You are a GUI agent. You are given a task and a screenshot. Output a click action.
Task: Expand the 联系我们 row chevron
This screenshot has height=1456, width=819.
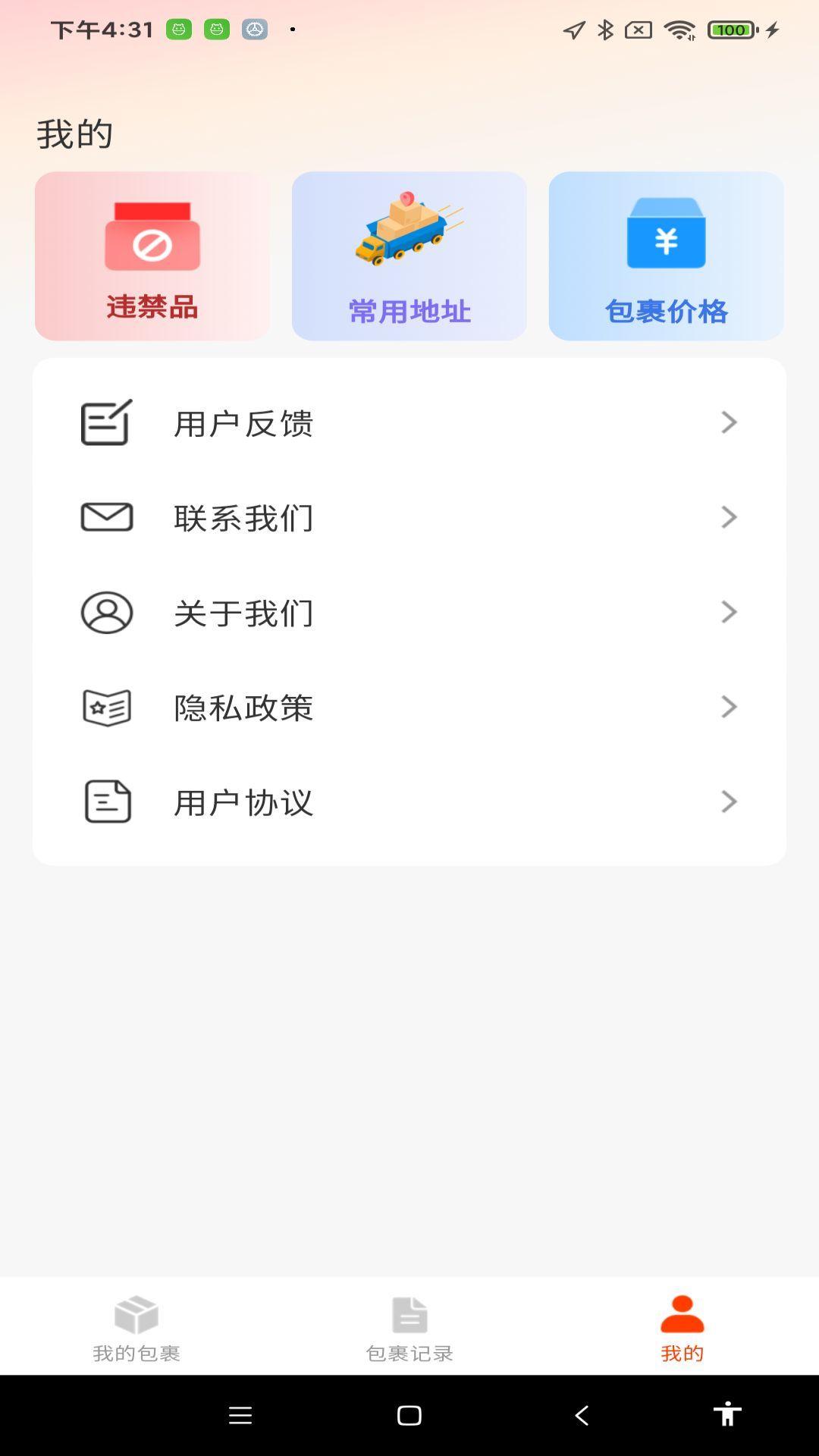click(x=729, y=517)
